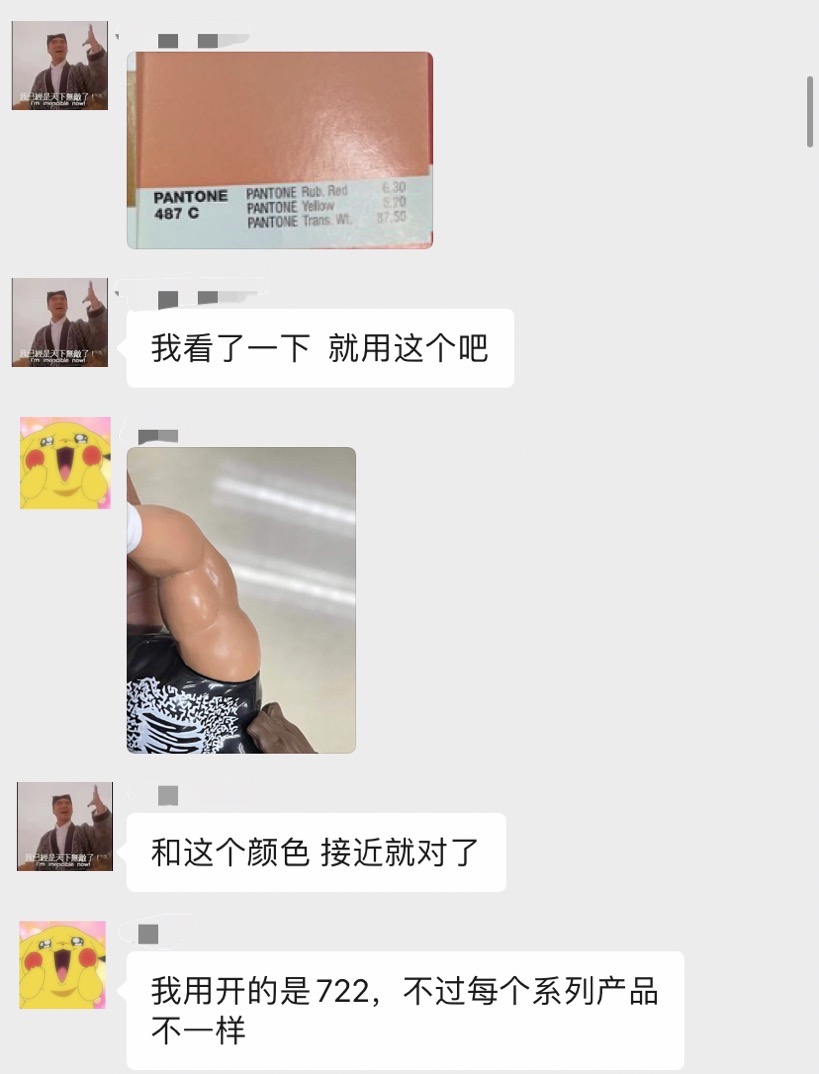Tap the Pikachu avatar beside the figure photo
The image size is (819, 1074).
(x=65, y=463)
